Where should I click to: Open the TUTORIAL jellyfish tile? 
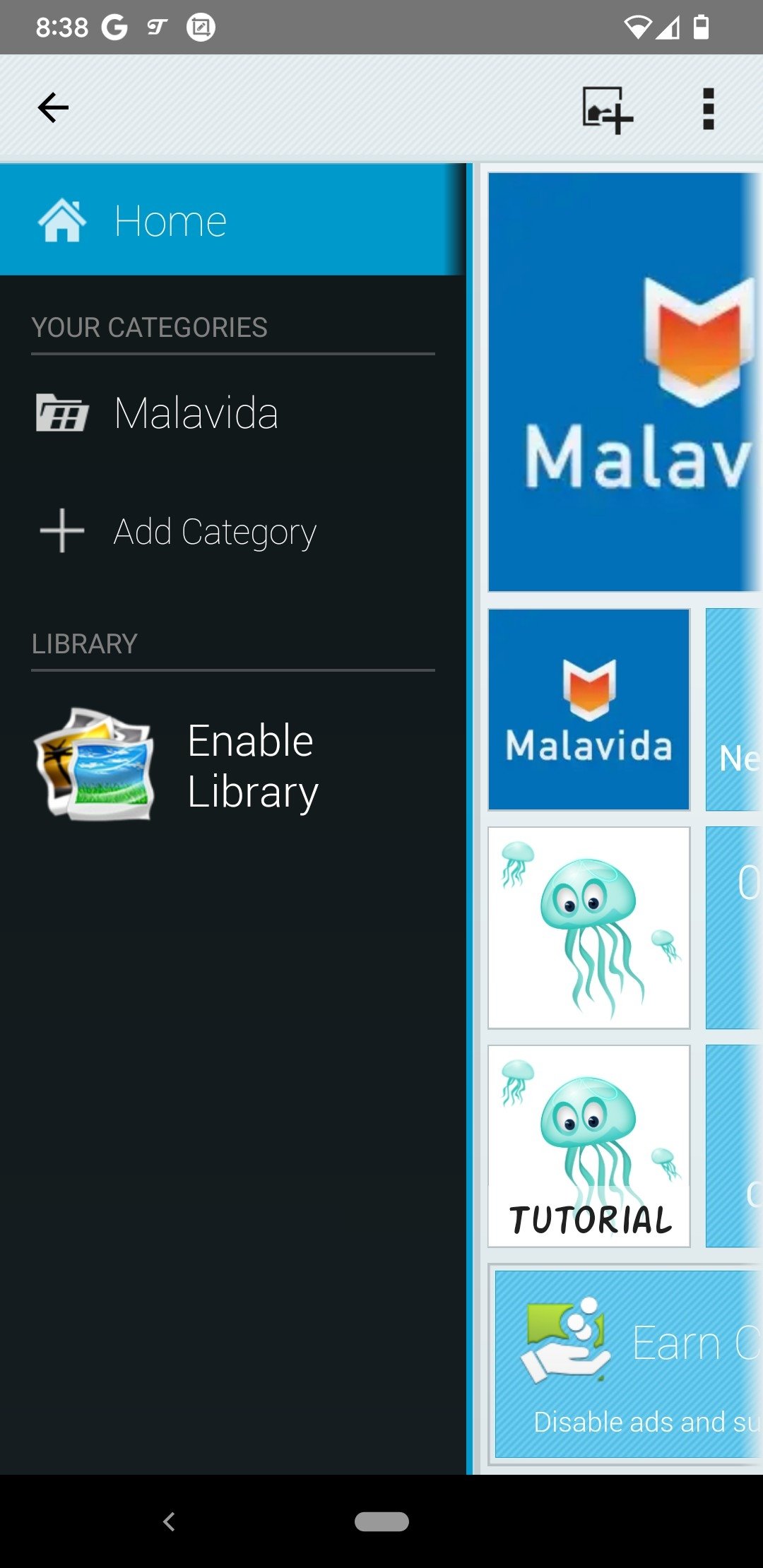(x=589, y=1146)
